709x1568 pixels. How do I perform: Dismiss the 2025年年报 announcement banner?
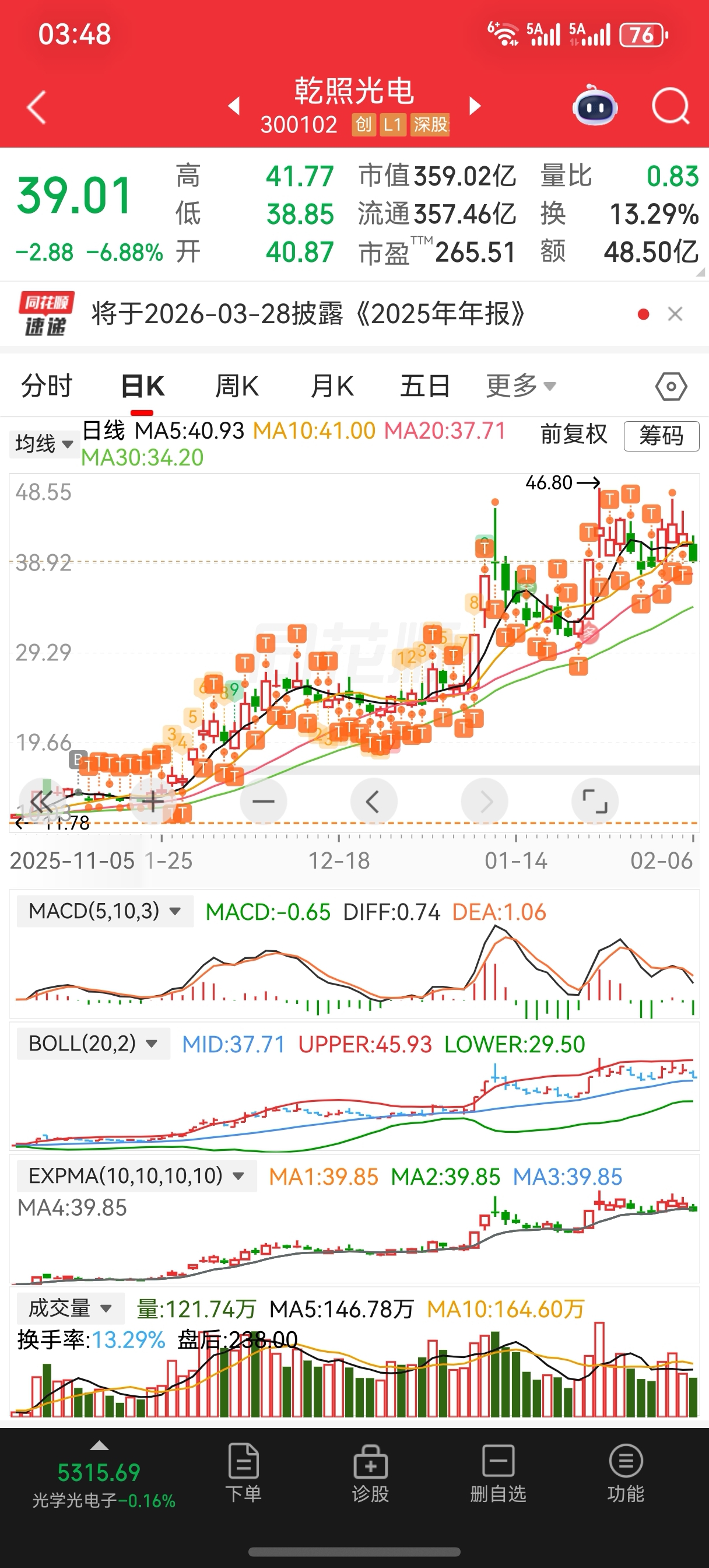click(675, 314)
